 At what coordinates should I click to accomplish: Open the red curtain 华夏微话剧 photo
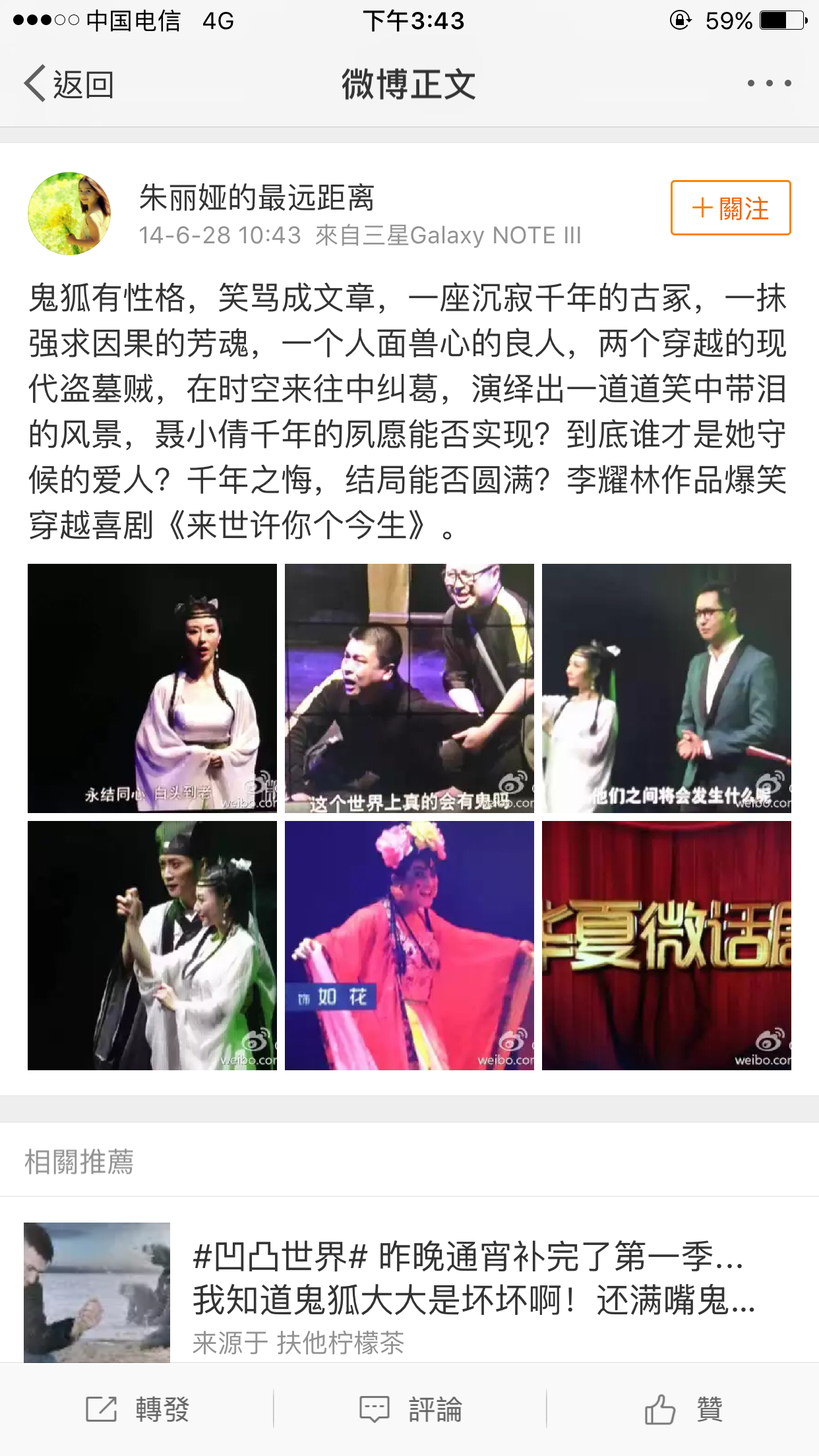(x=666, y=945)
